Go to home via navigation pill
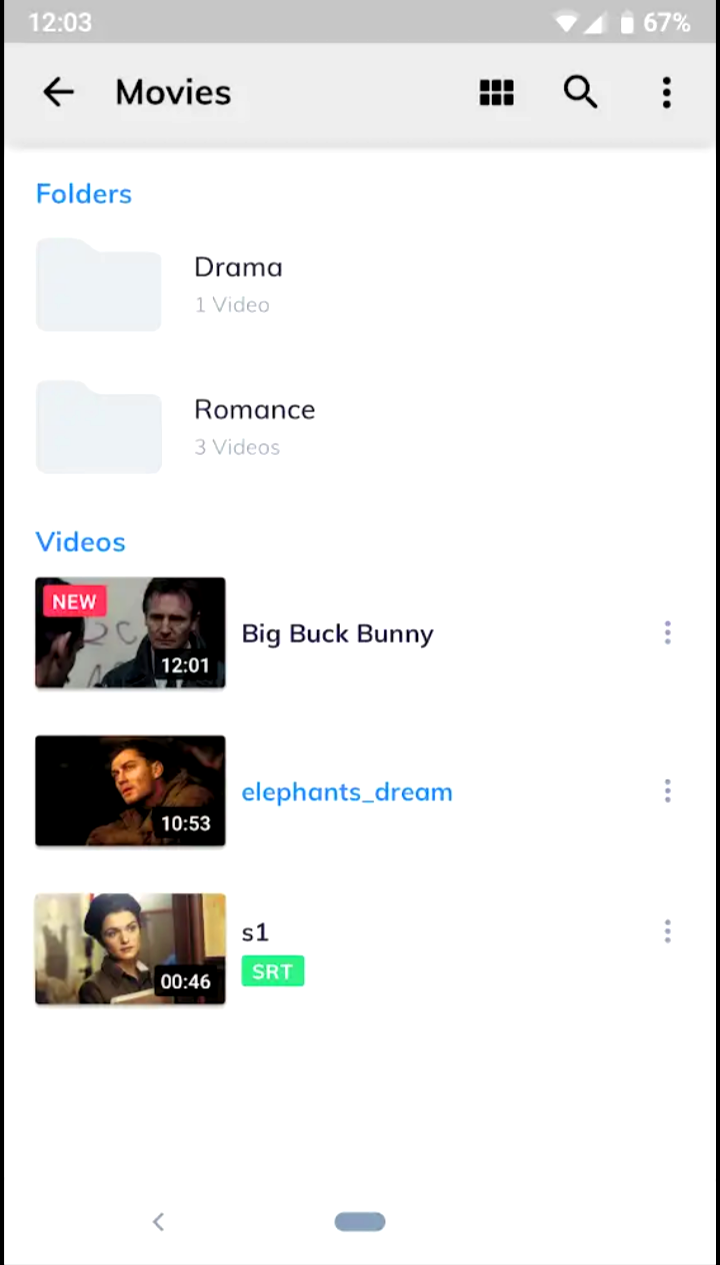This screenshot has height=1265, width=720. 360,1221
